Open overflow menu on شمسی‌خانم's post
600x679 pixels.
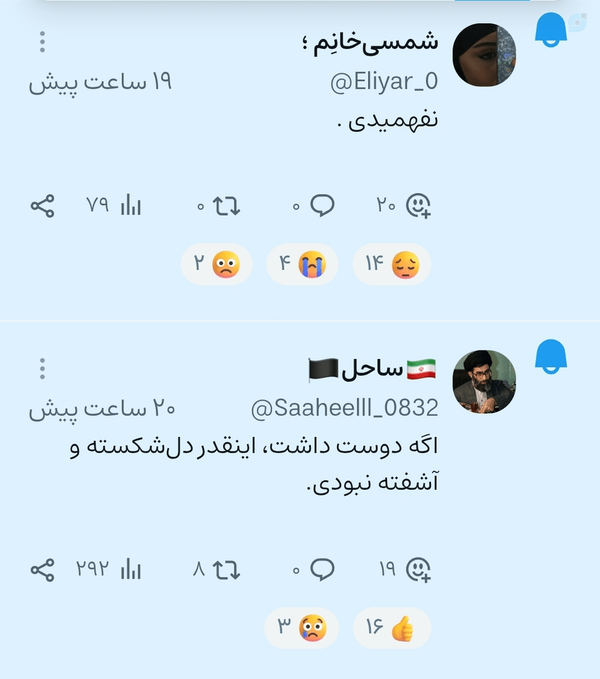click(42, 42)
